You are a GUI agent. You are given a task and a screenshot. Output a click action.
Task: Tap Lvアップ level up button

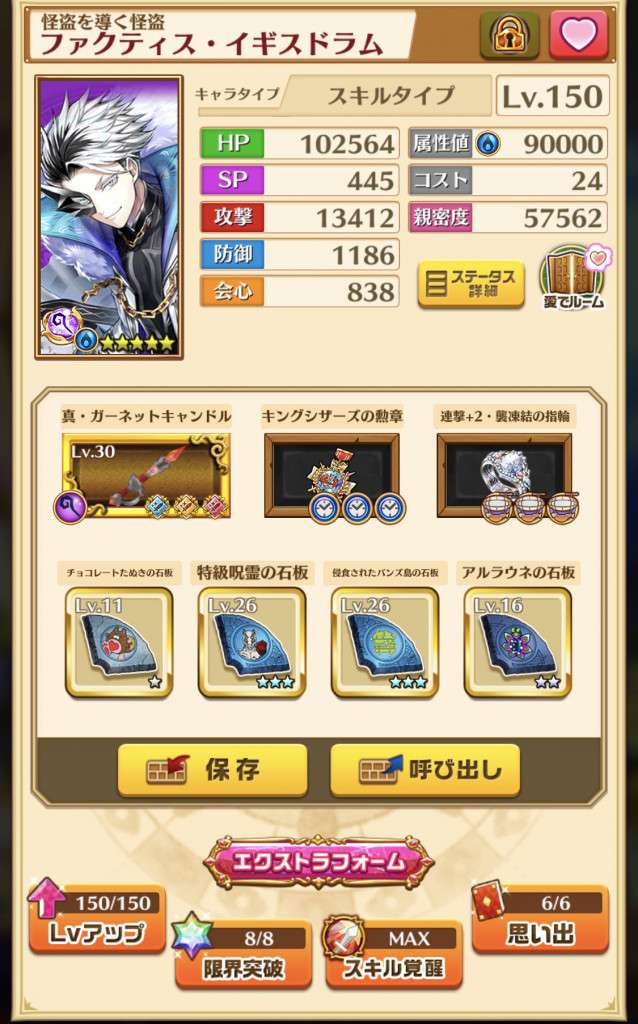[x=96, y=920]
